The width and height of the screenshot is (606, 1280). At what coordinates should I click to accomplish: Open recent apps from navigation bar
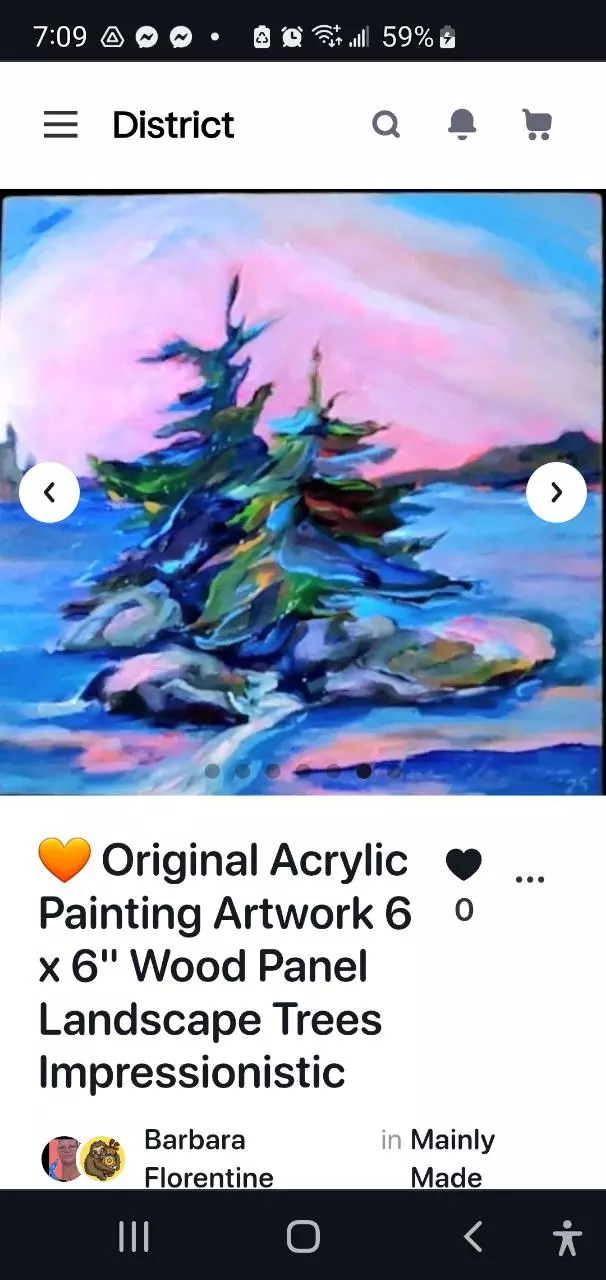point(133,1237)
